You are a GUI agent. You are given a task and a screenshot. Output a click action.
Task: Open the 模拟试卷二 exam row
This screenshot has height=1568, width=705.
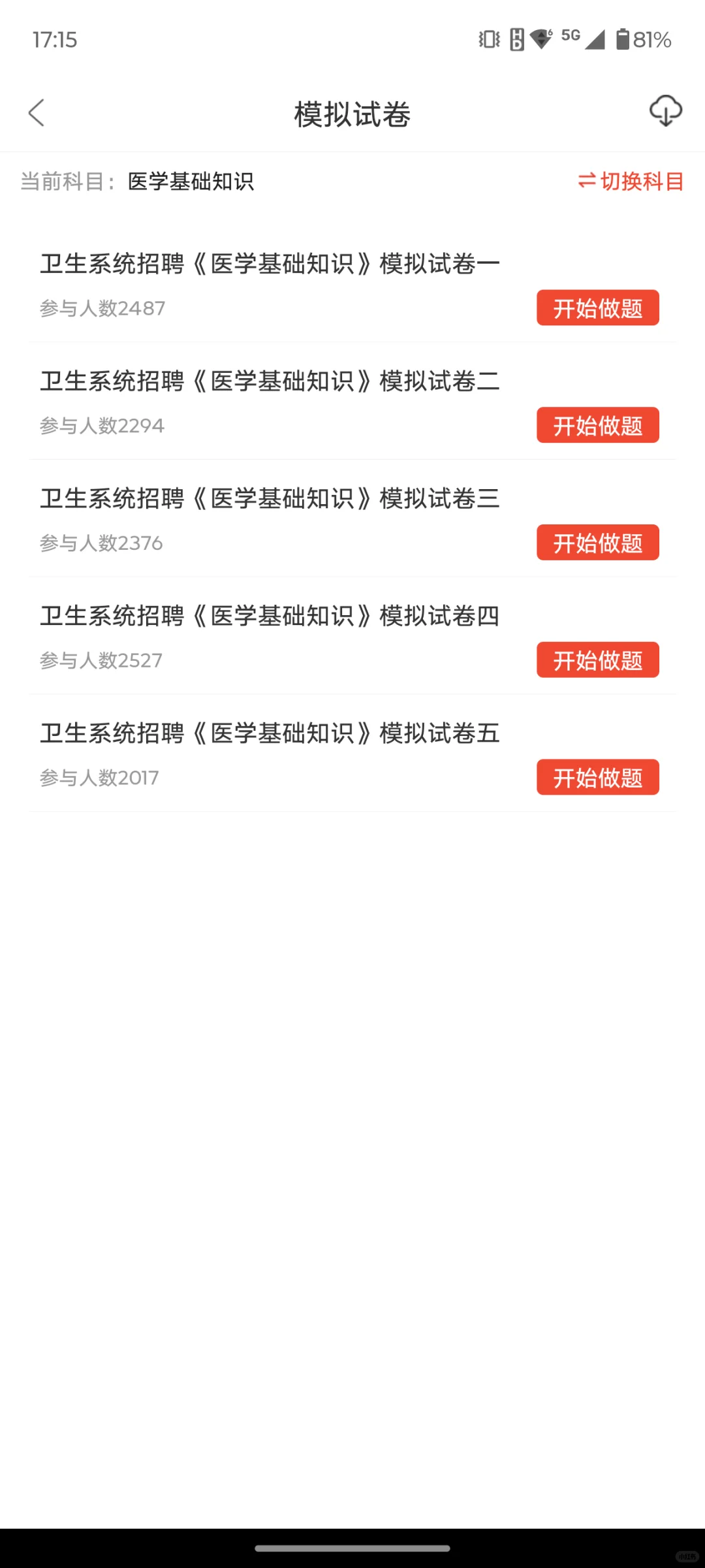(270, 382)
